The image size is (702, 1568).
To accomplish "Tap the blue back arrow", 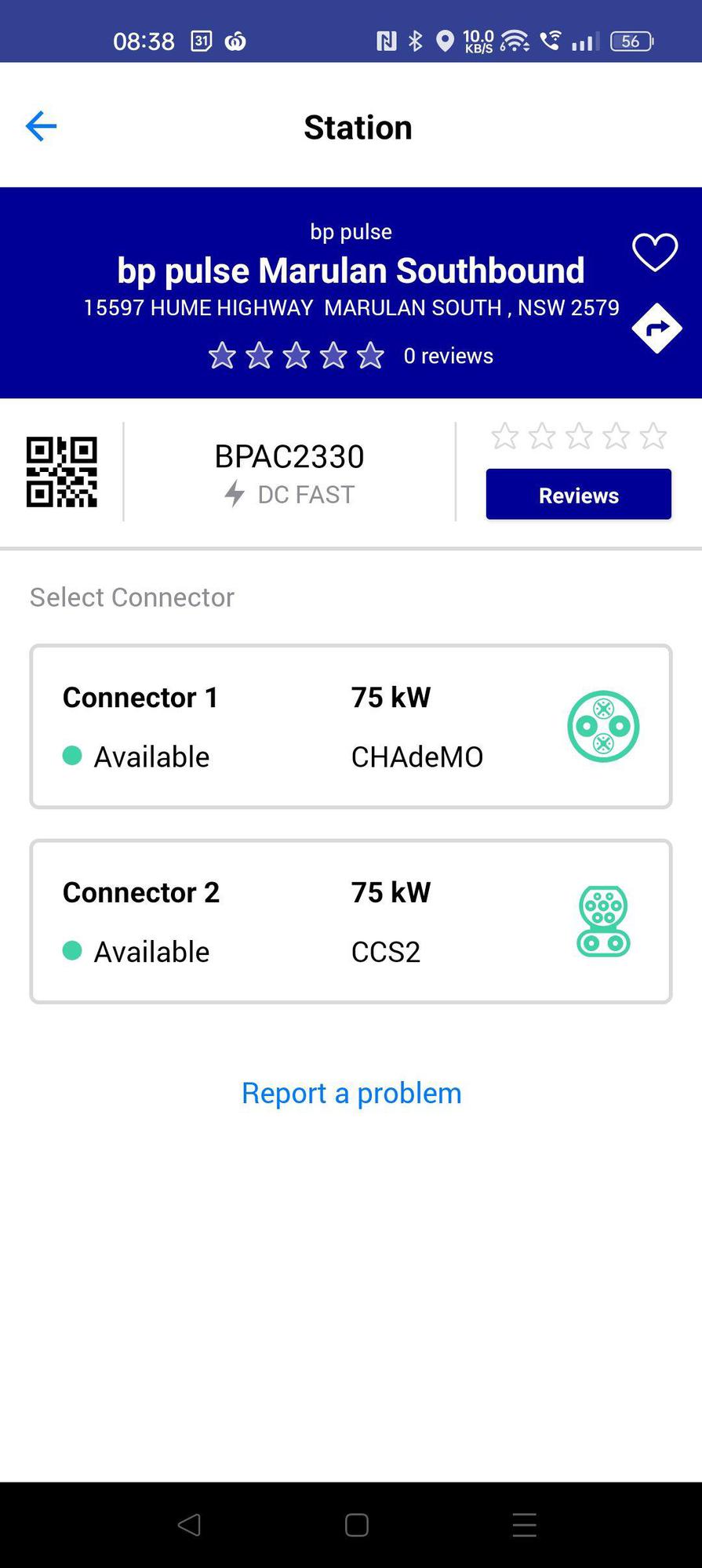I will 41,126.
